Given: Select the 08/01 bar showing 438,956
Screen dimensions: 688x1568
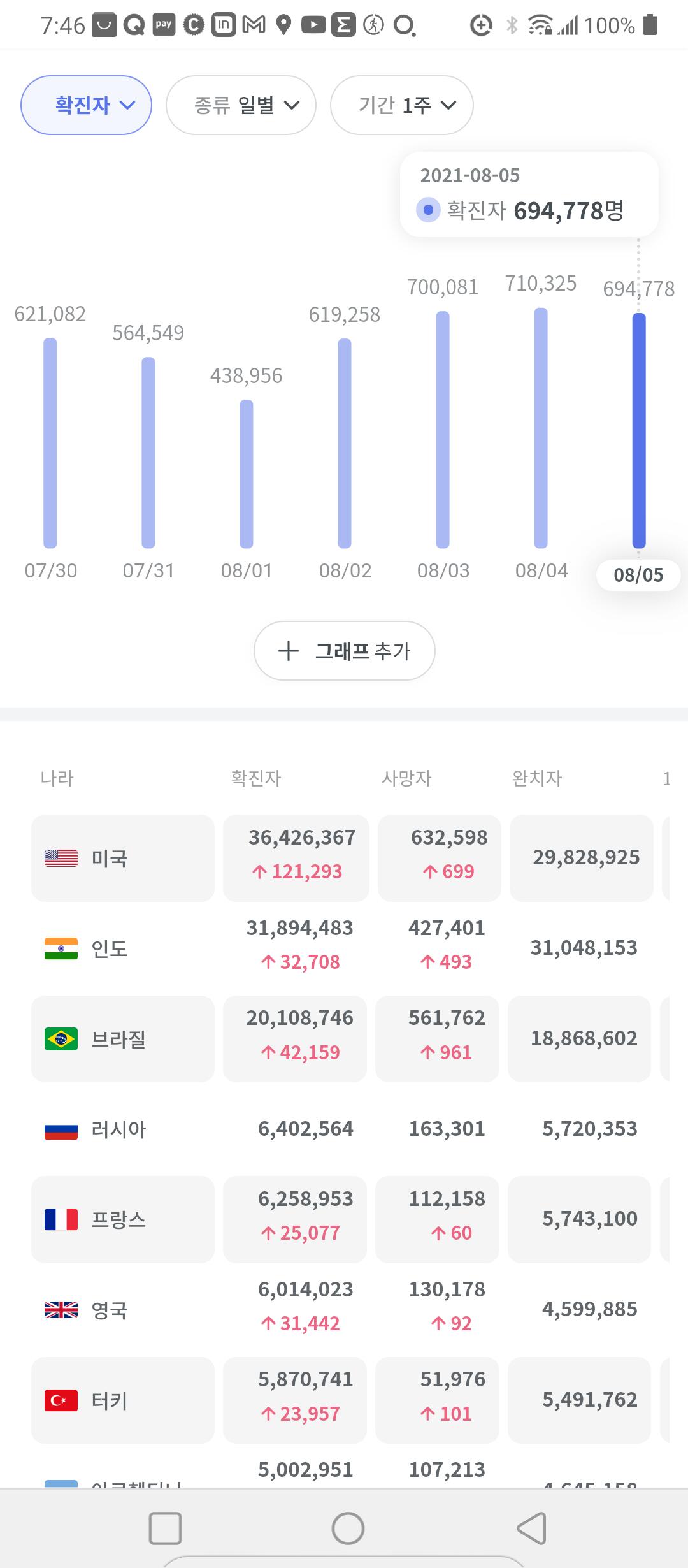Looking at the screenshot, I should (247, 474).
